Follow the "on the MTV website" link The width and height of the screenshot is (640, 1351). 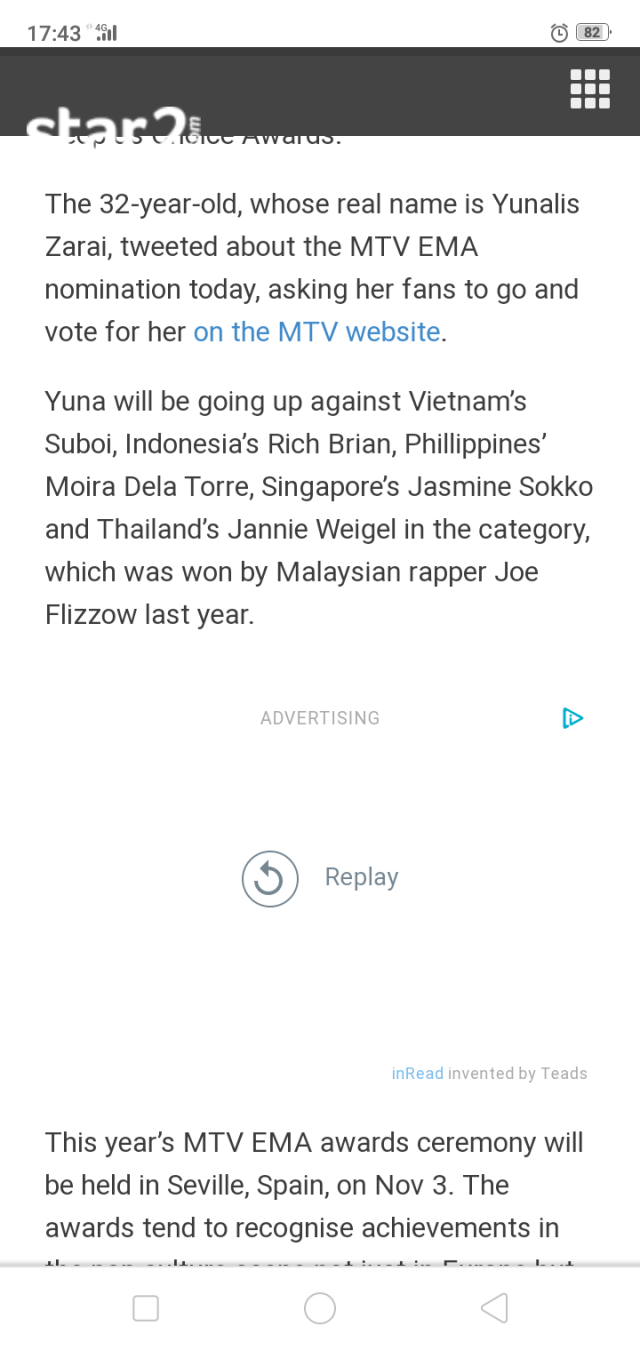[x=317, y=332]
